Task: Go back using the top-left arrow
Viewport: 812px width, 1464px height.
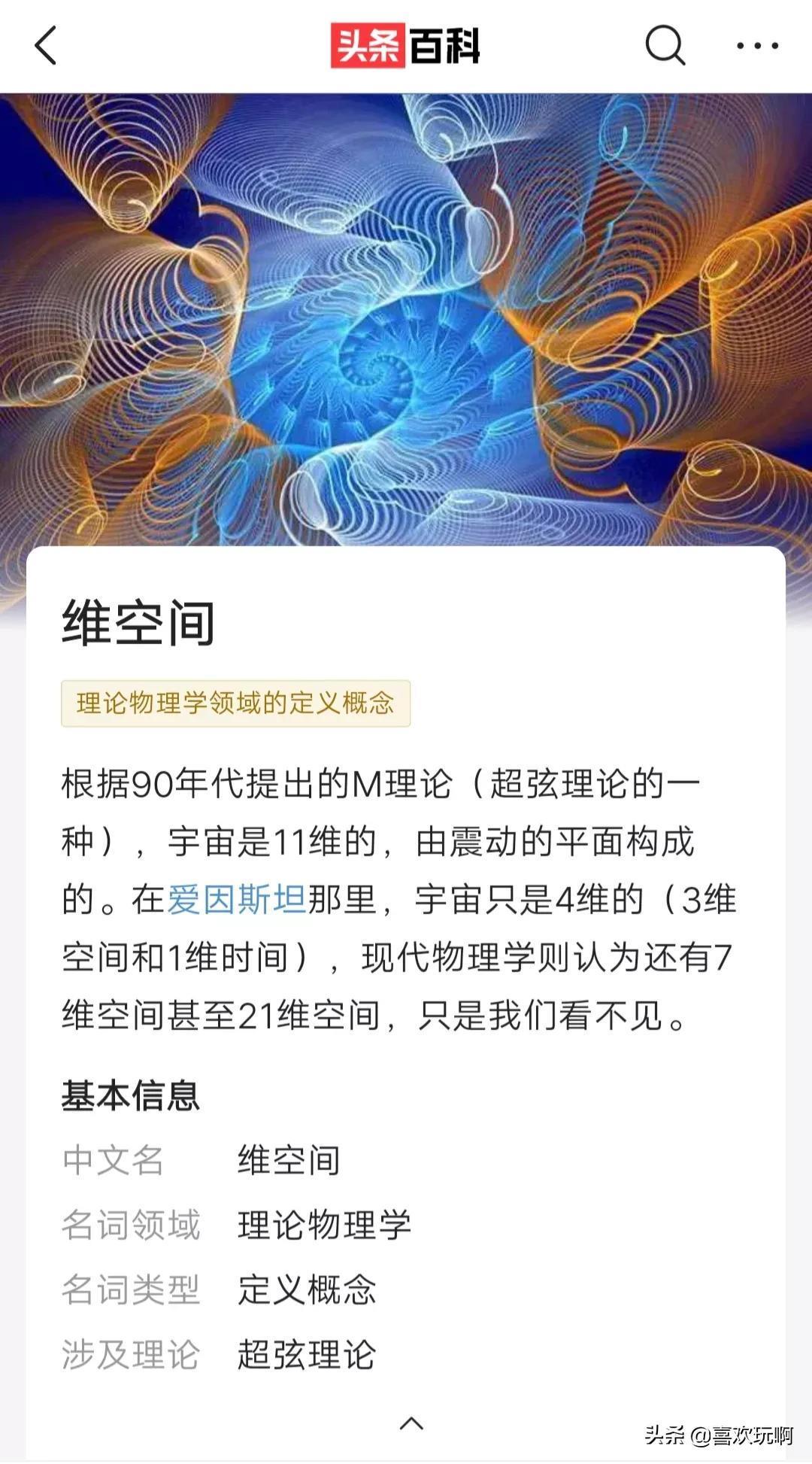Action: pyautogui.click(x=47, y=45)
